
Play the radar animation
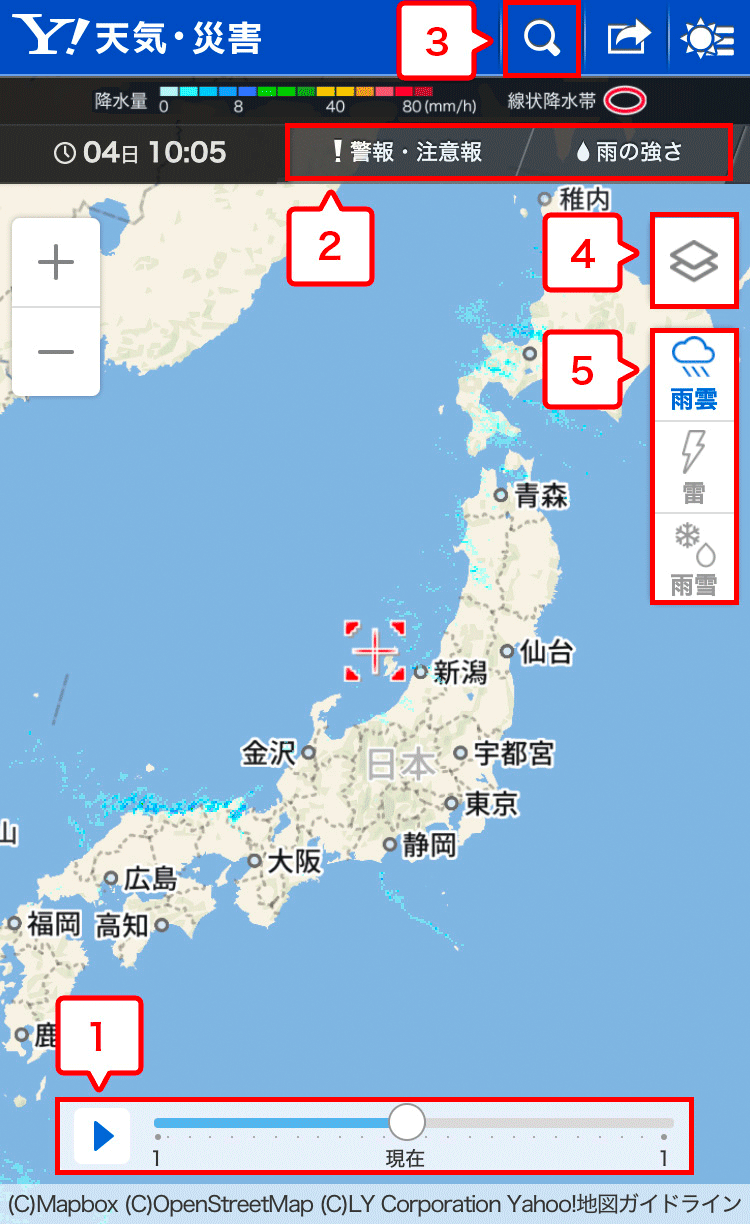102,1136
